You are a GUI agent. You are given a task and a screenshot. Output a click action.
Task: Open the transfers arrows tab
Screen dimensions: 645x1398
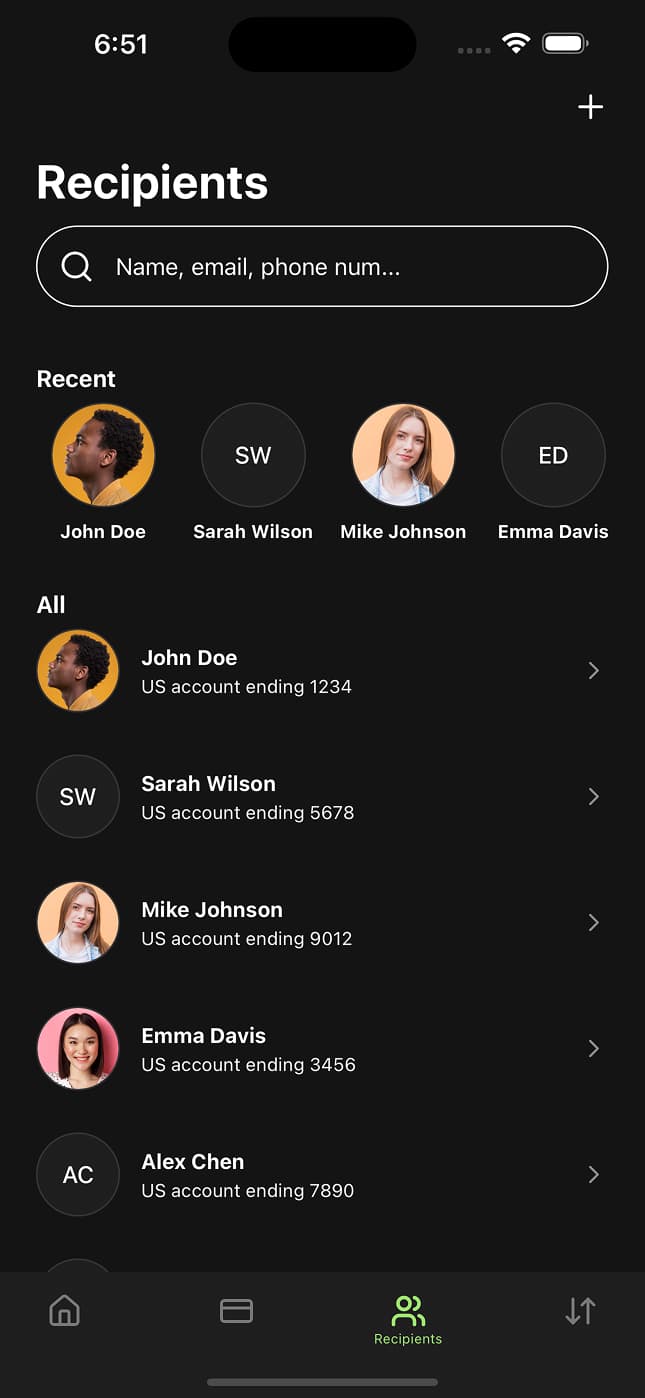(x=580, y=1310)
